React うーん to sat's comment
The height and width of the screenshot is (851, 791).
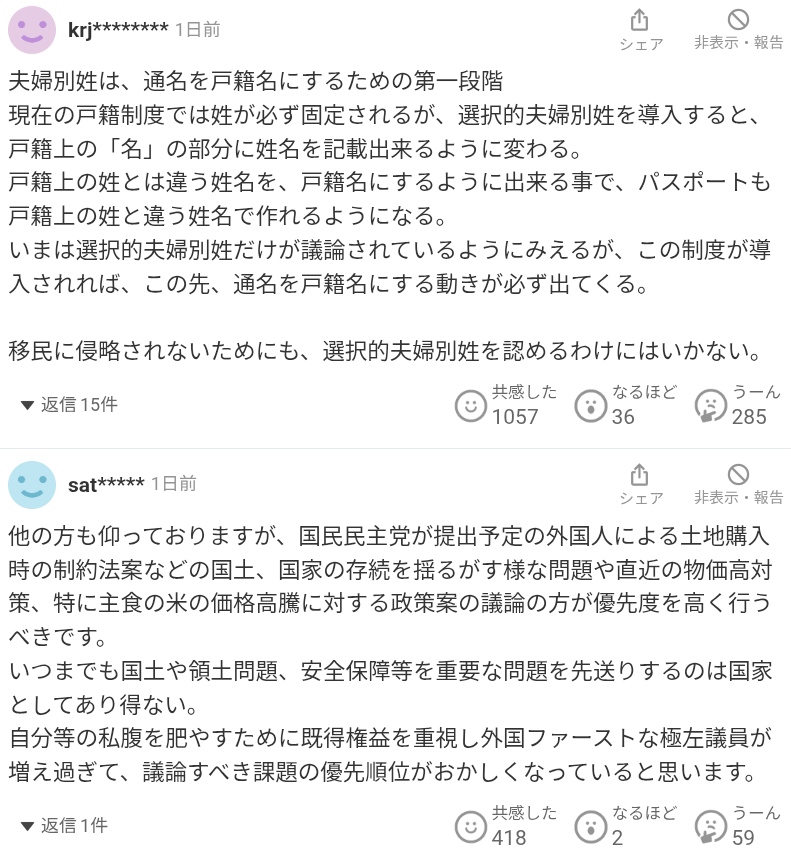coord(710,826)
